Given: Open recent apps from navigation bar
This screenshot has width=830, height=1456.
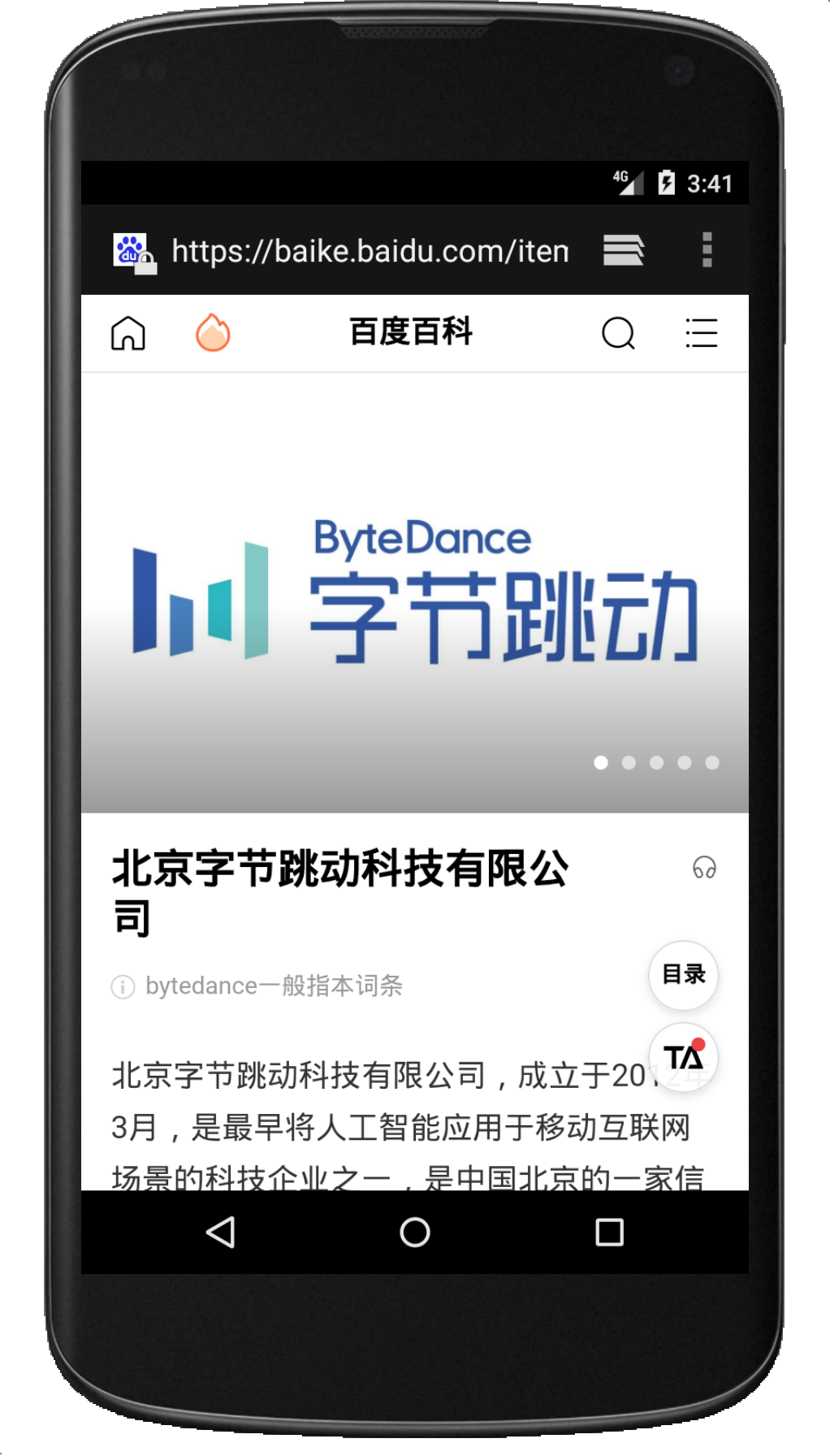Looking at the screenshot, I should [x=609, y=1233].
